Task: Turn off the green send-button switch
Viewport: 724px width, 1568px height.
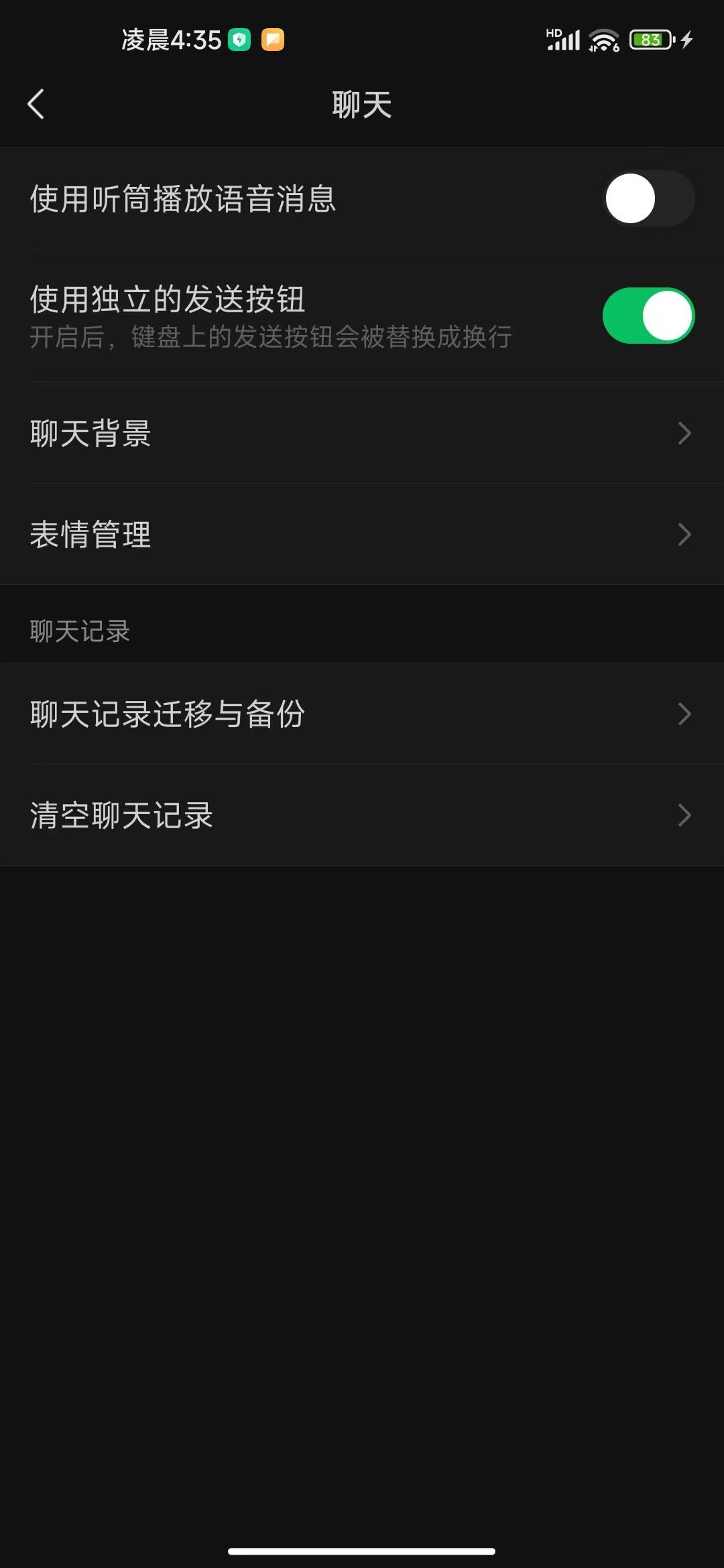Action: (x=648, y=315)
